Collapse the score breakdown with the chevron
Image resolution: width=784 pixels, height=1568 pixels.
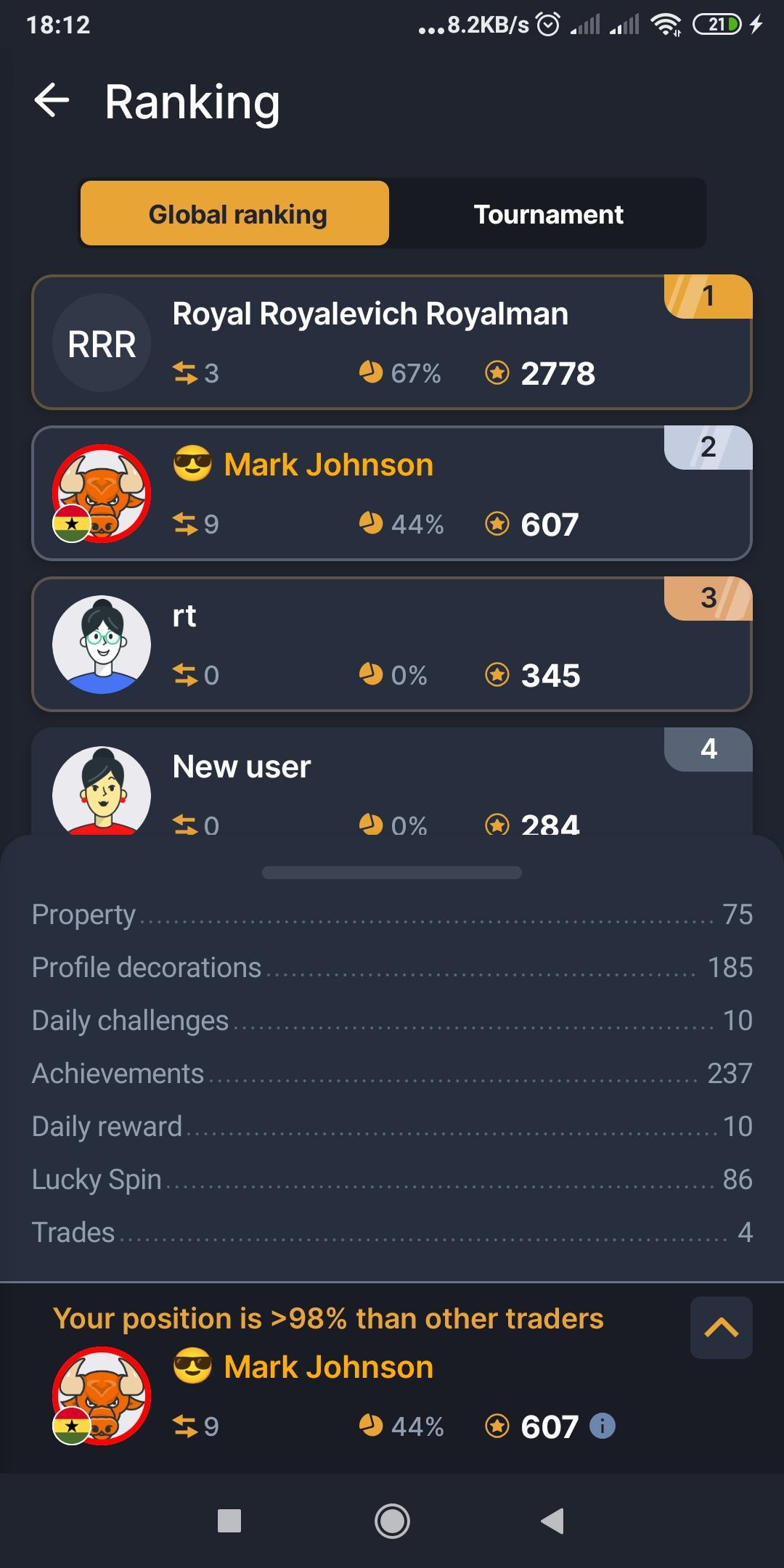[x=721, y=1328]
